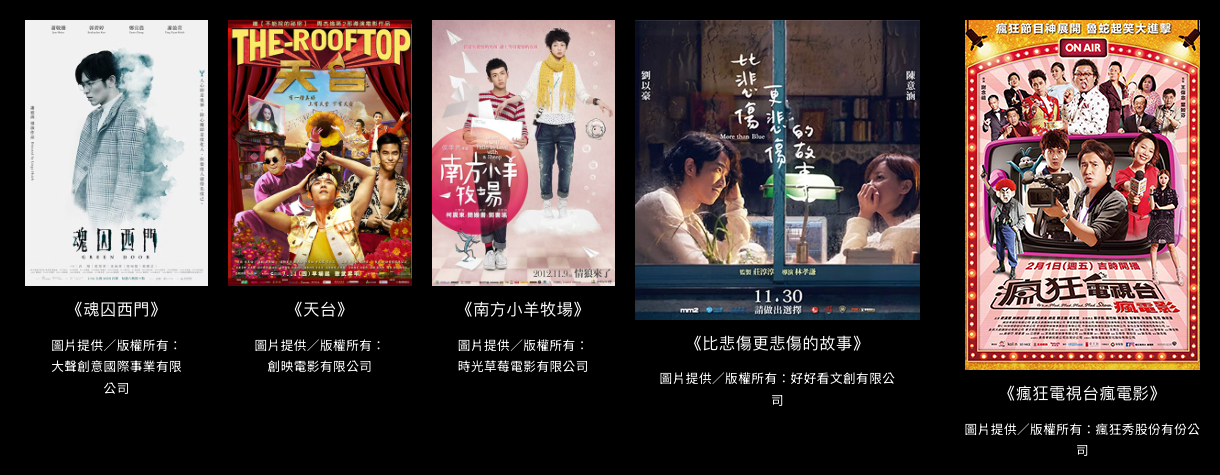Enlarge the 《比悲傷更悲傷的故事》 poster
Screen dimensions: 1220x475
click(x=777, y=170)
